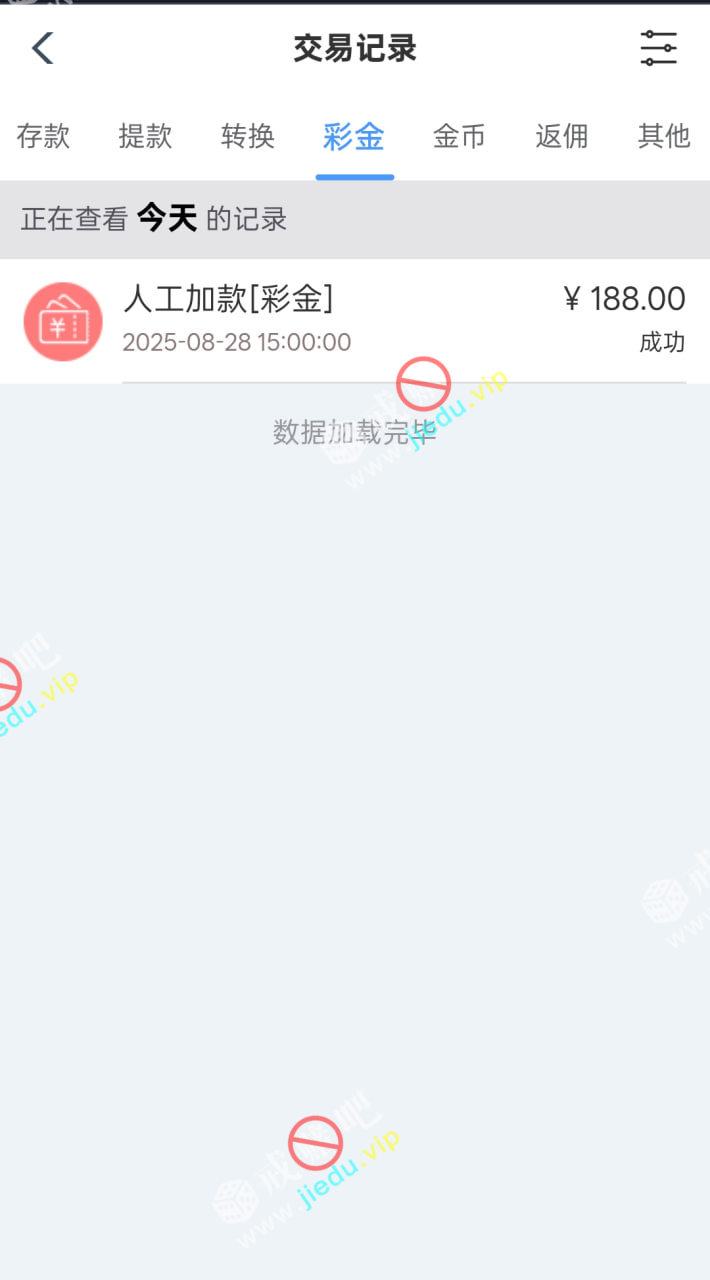710x1280 pixels.
Task: Switch to the 存款 tab
Action: click(x=43, y=137)
